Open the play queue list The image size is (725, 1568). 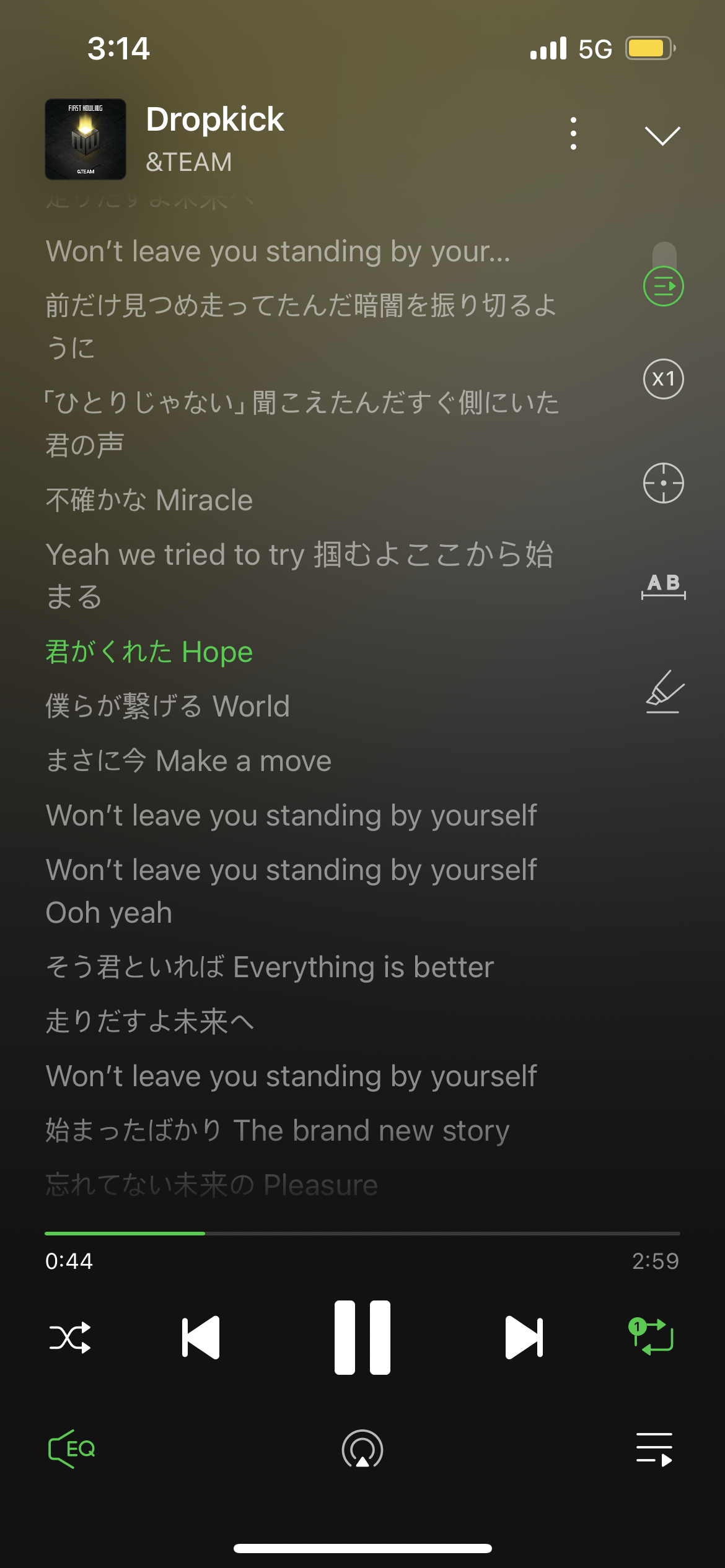(654, 1449)
